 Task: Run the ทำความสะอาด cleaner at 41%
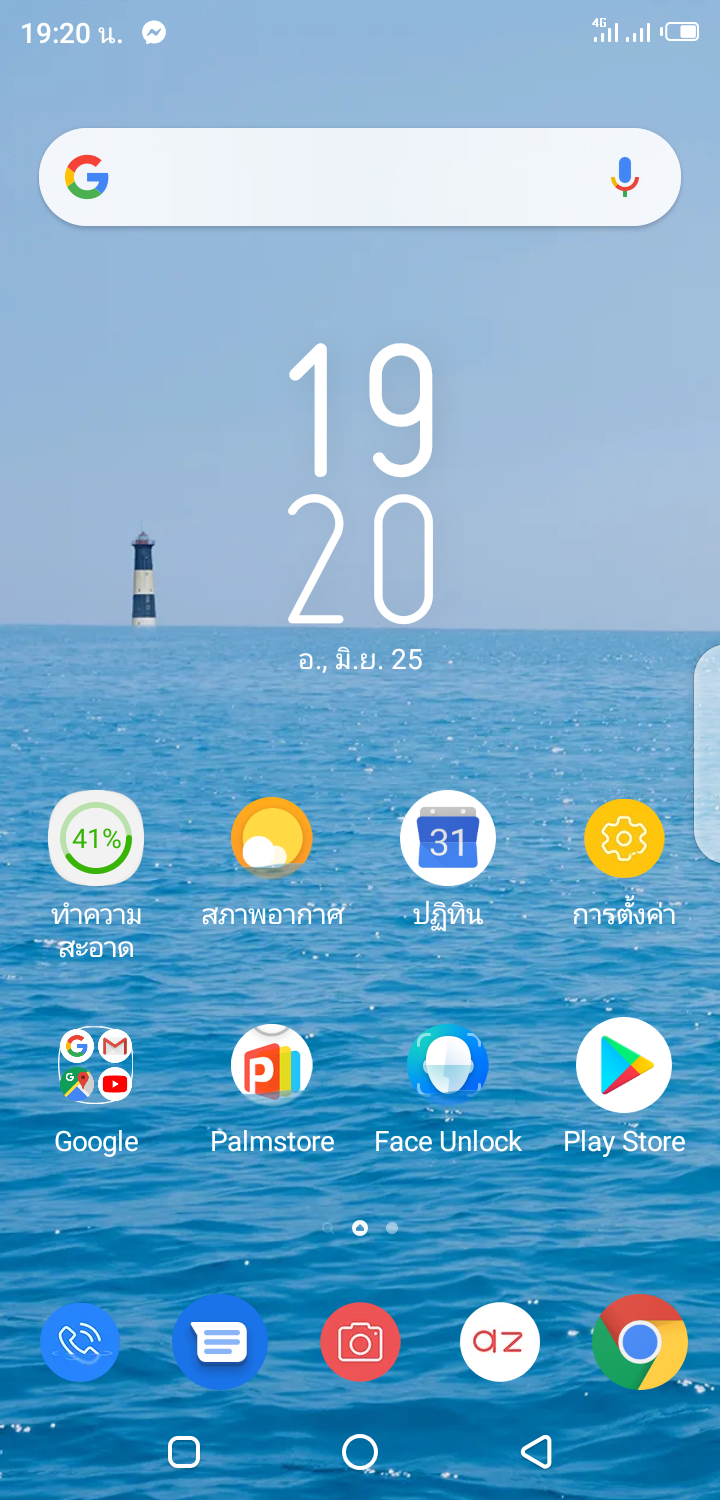coord(96,838)
